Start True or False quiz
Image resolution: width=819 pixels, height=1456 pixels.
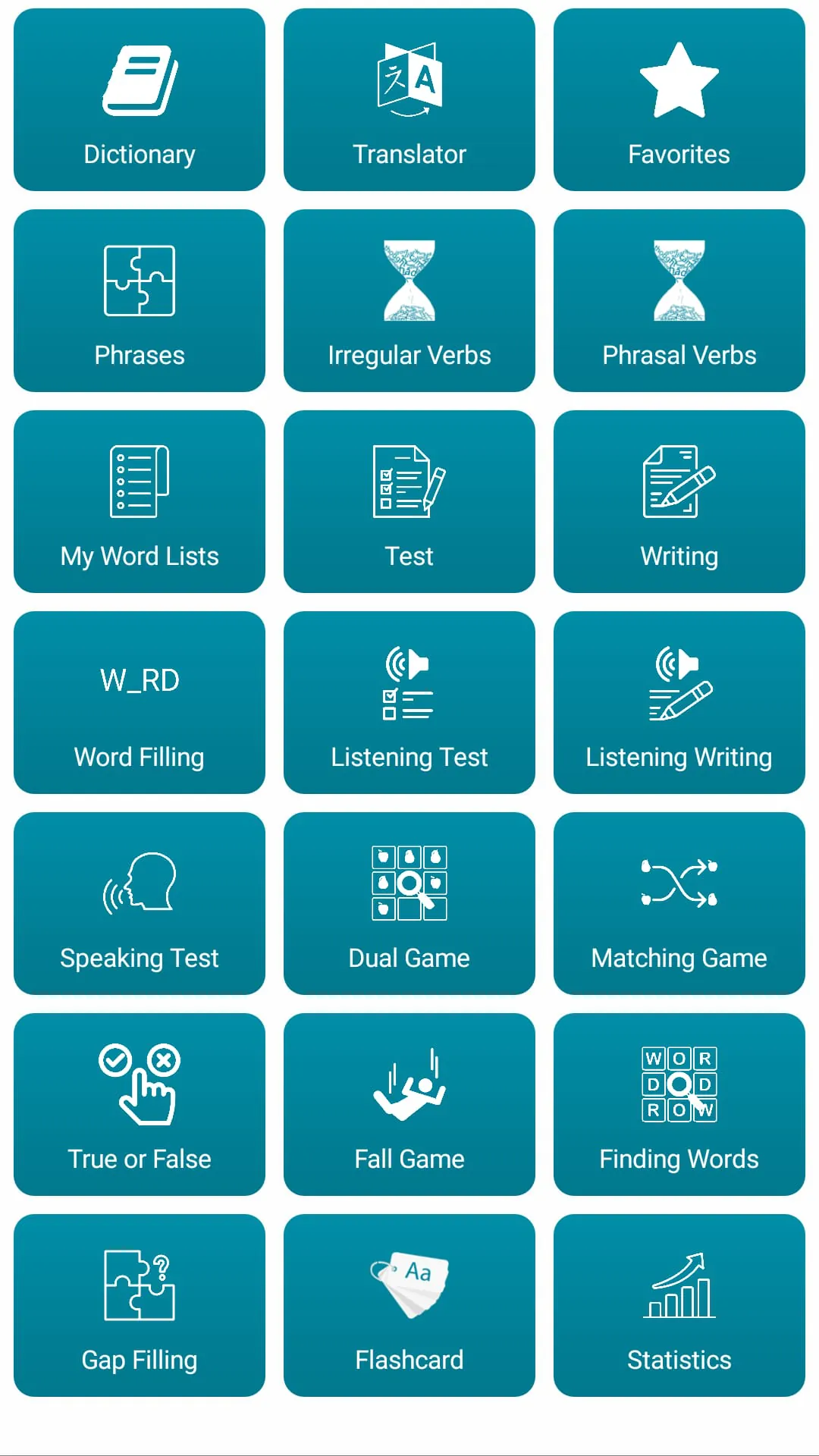[x=140, y=1104]
